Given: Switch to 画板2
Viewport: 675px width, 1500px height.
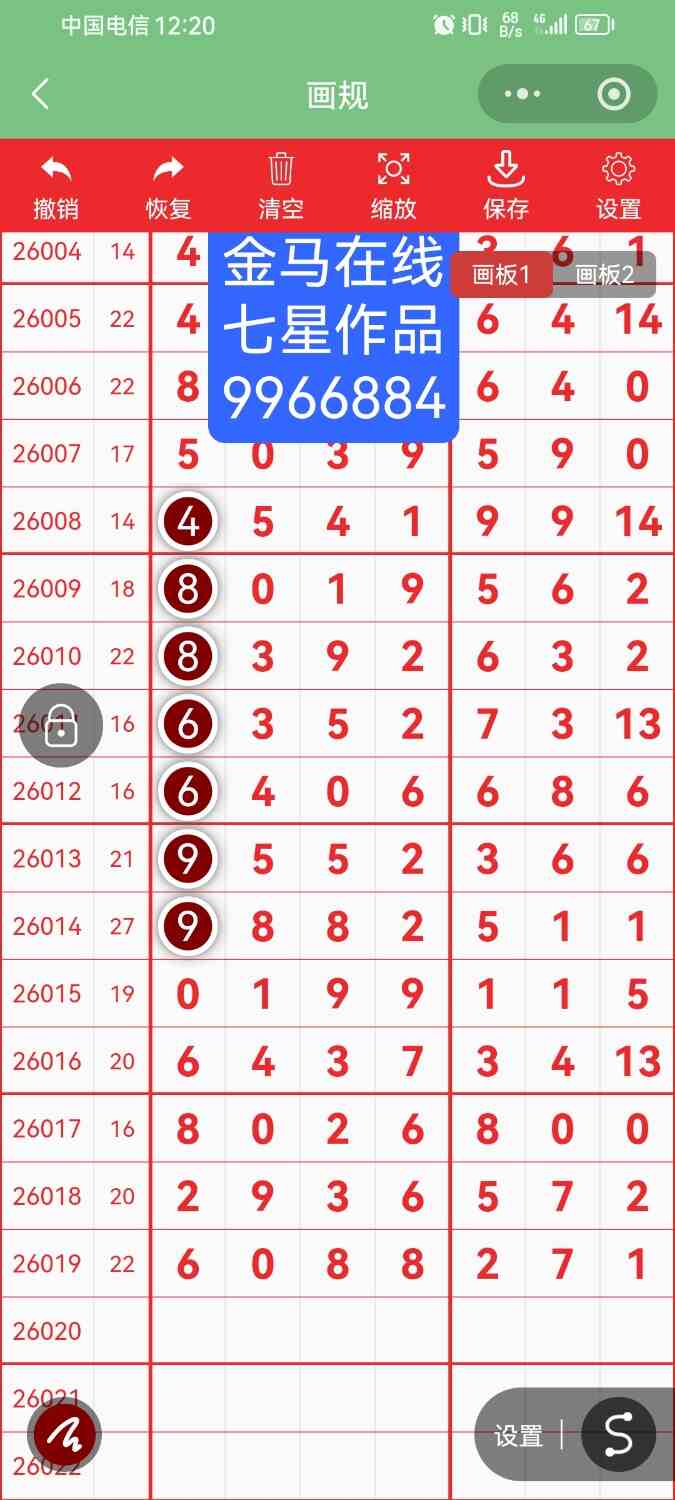Looking at the screenshot, I should [x=605, y=275].
